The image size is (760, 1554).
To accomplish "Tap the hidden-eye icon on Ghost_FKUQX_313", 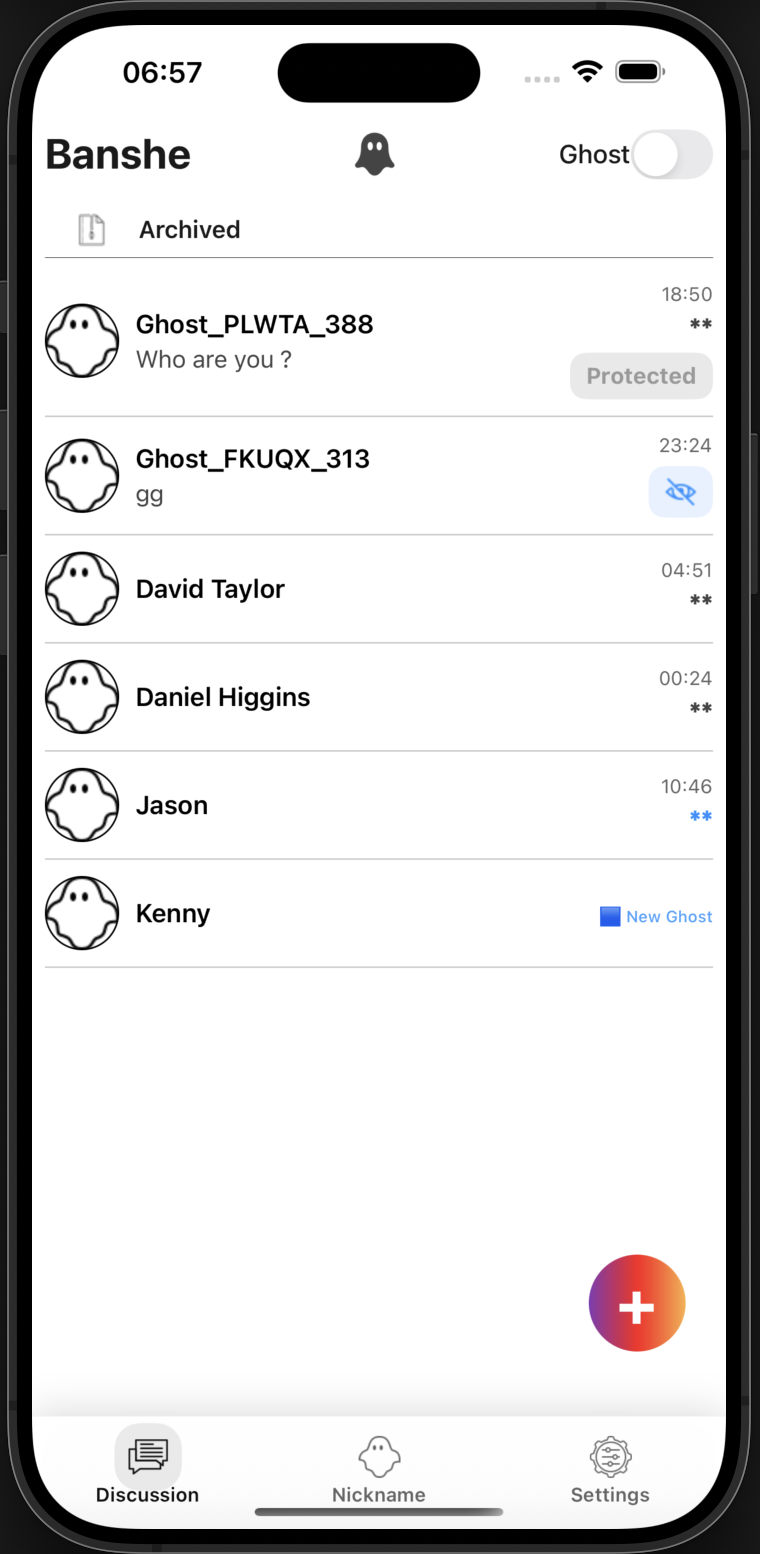I will pyautogui.click(x=680, y=492).
